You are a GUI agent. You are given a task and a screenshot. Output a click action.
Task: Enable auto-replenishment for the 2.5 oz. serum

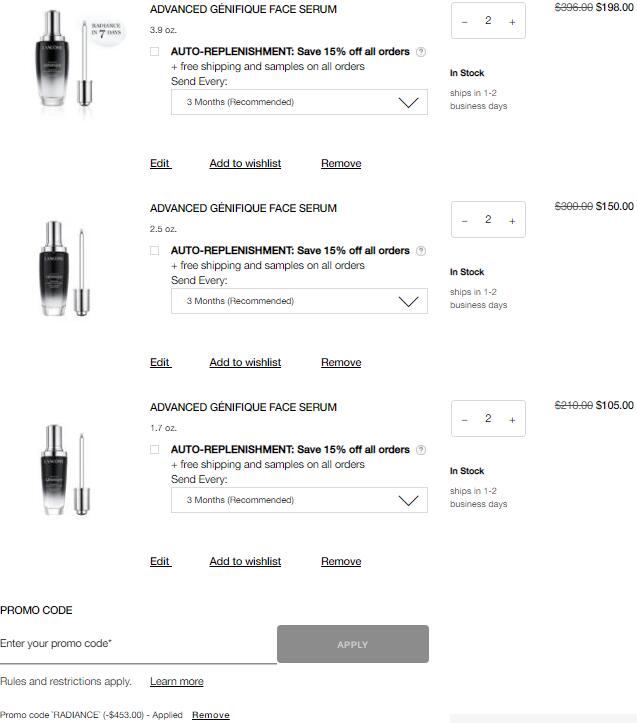155,251
